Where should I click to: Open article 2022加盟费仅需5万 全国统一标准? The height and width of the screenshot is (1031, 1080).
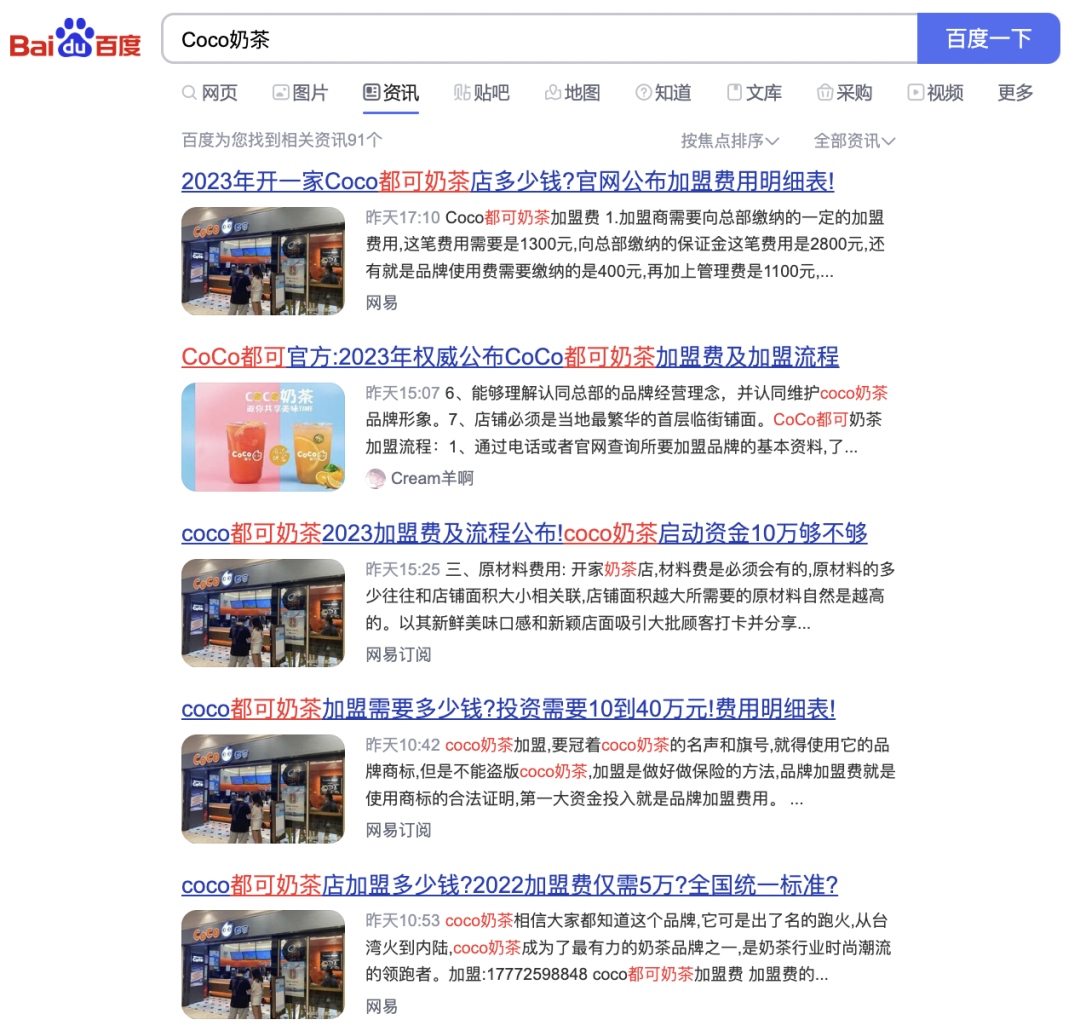509,885
